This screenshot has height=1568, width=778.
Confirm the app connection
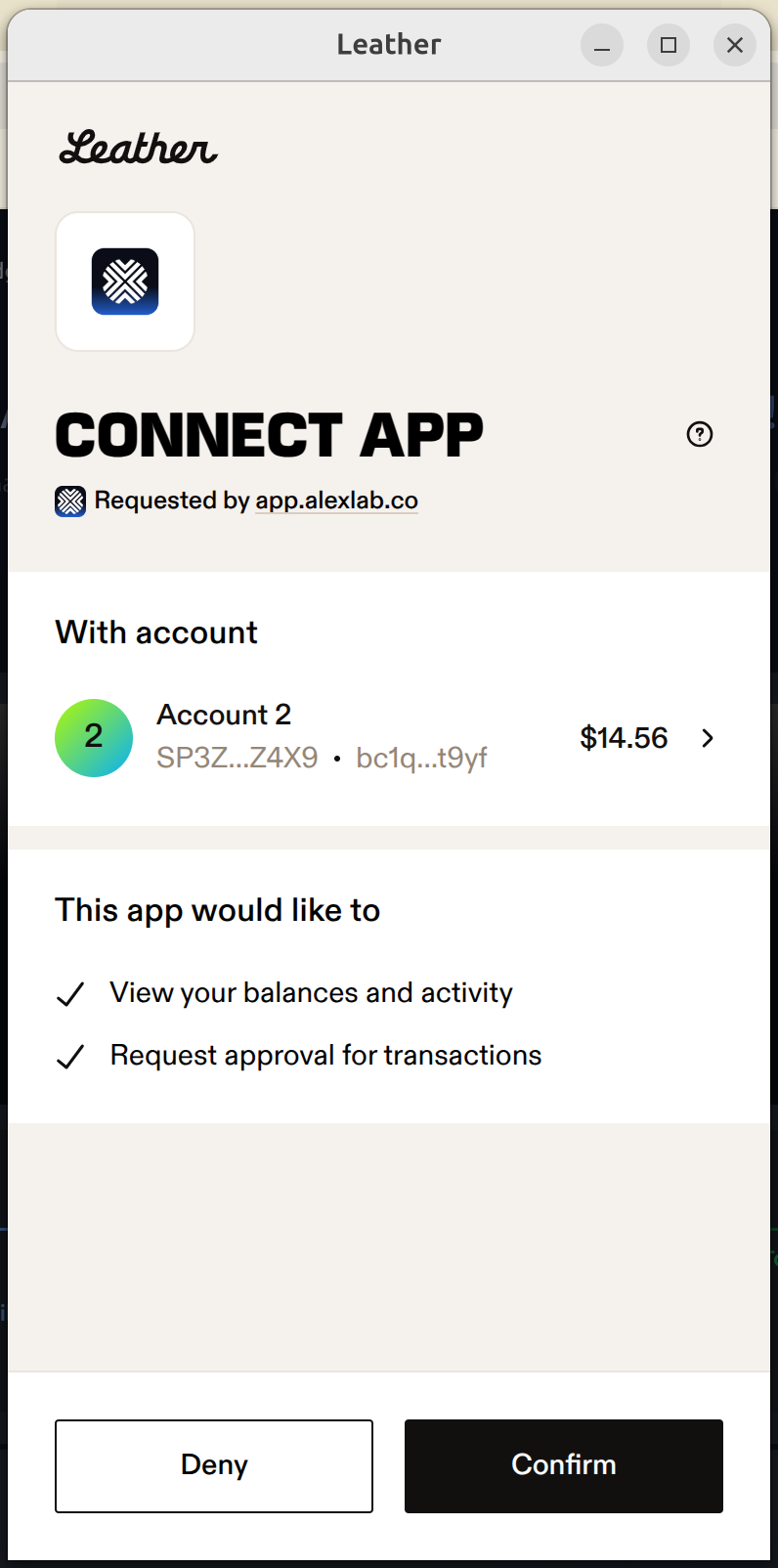click(564, 1465)
